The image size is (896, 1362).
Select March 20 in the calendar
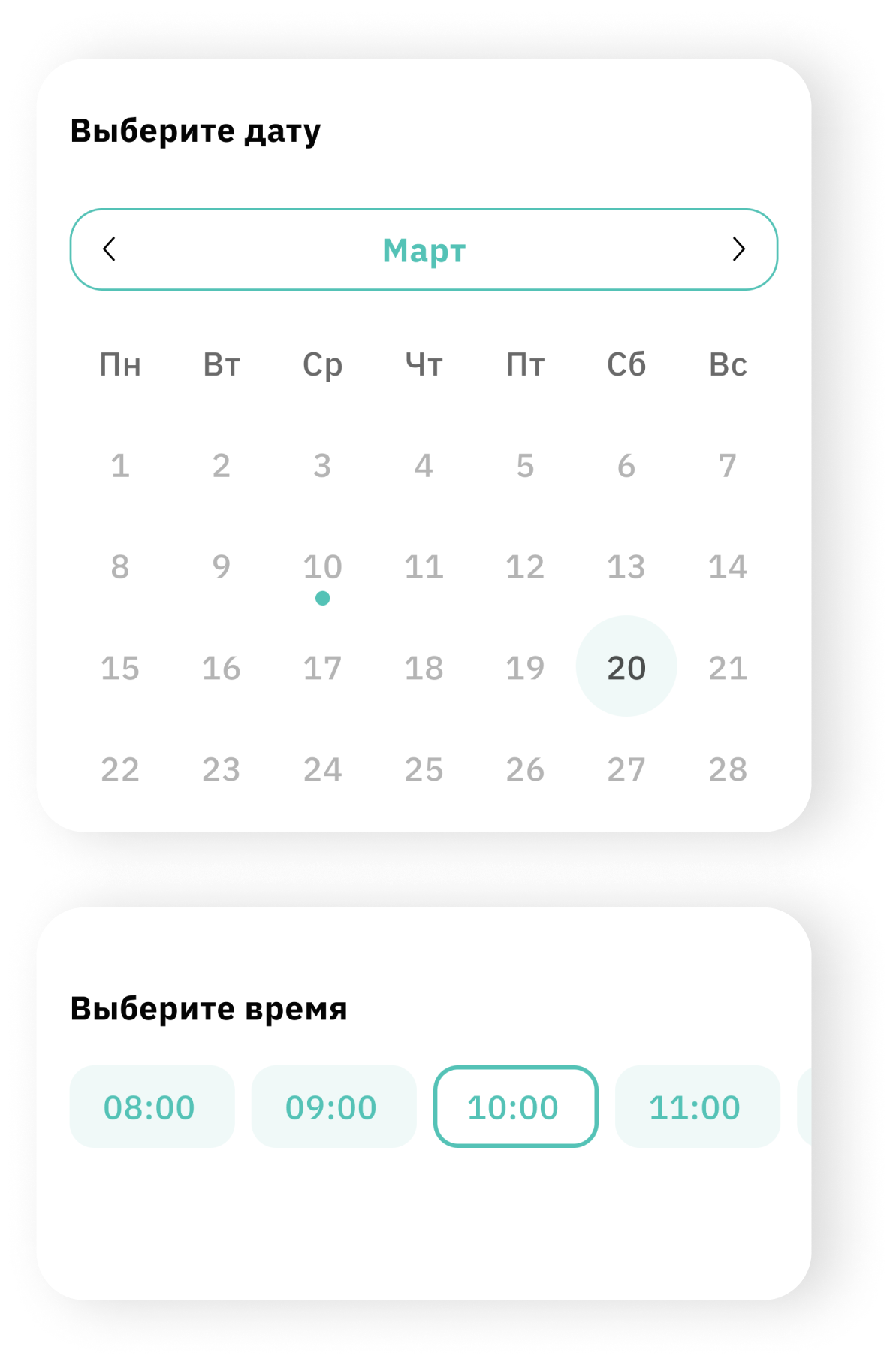[x=626, y=667]
